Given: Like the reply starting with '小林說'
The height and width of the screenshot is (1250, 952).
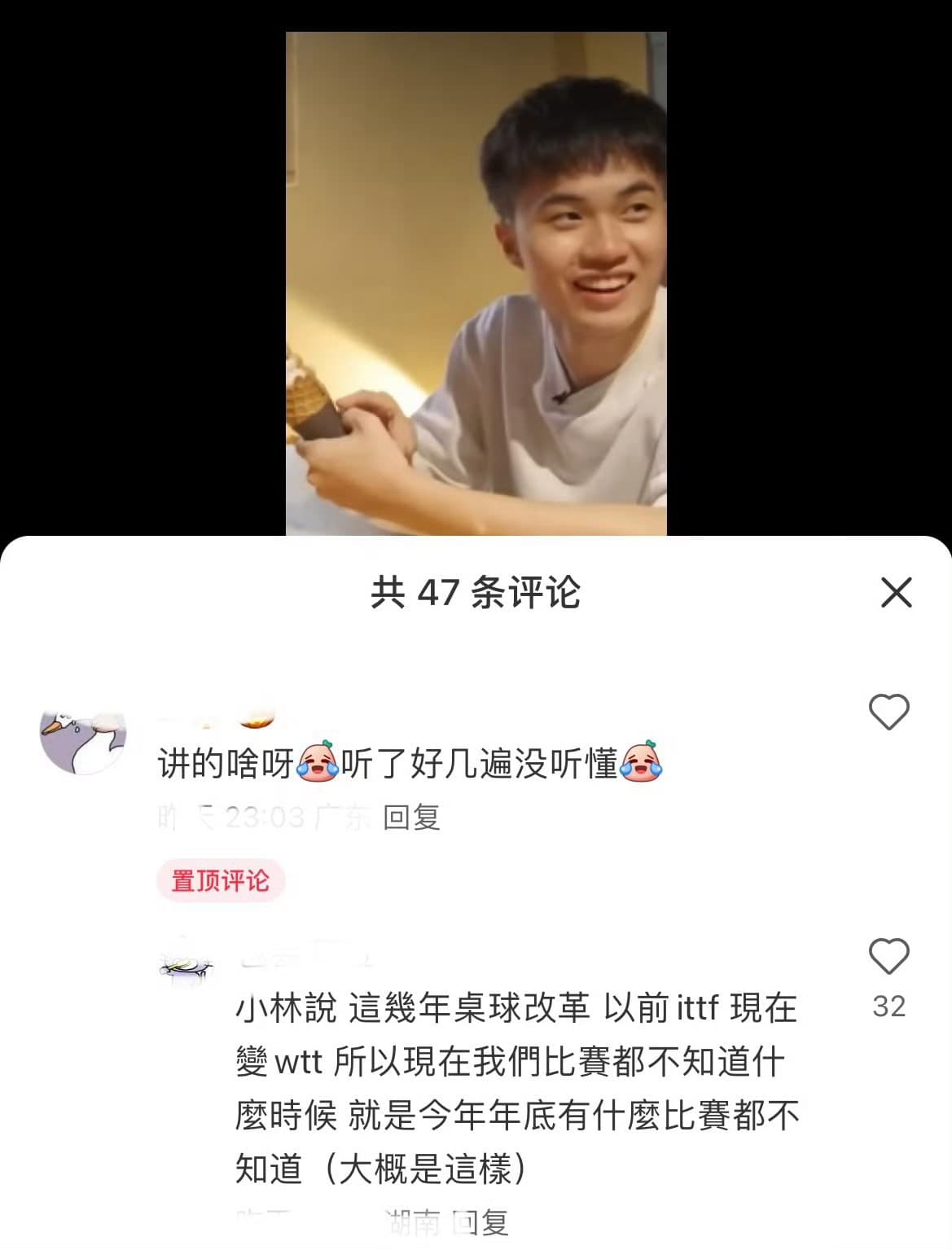Looking at the screenshot, I should coord(888,956).
